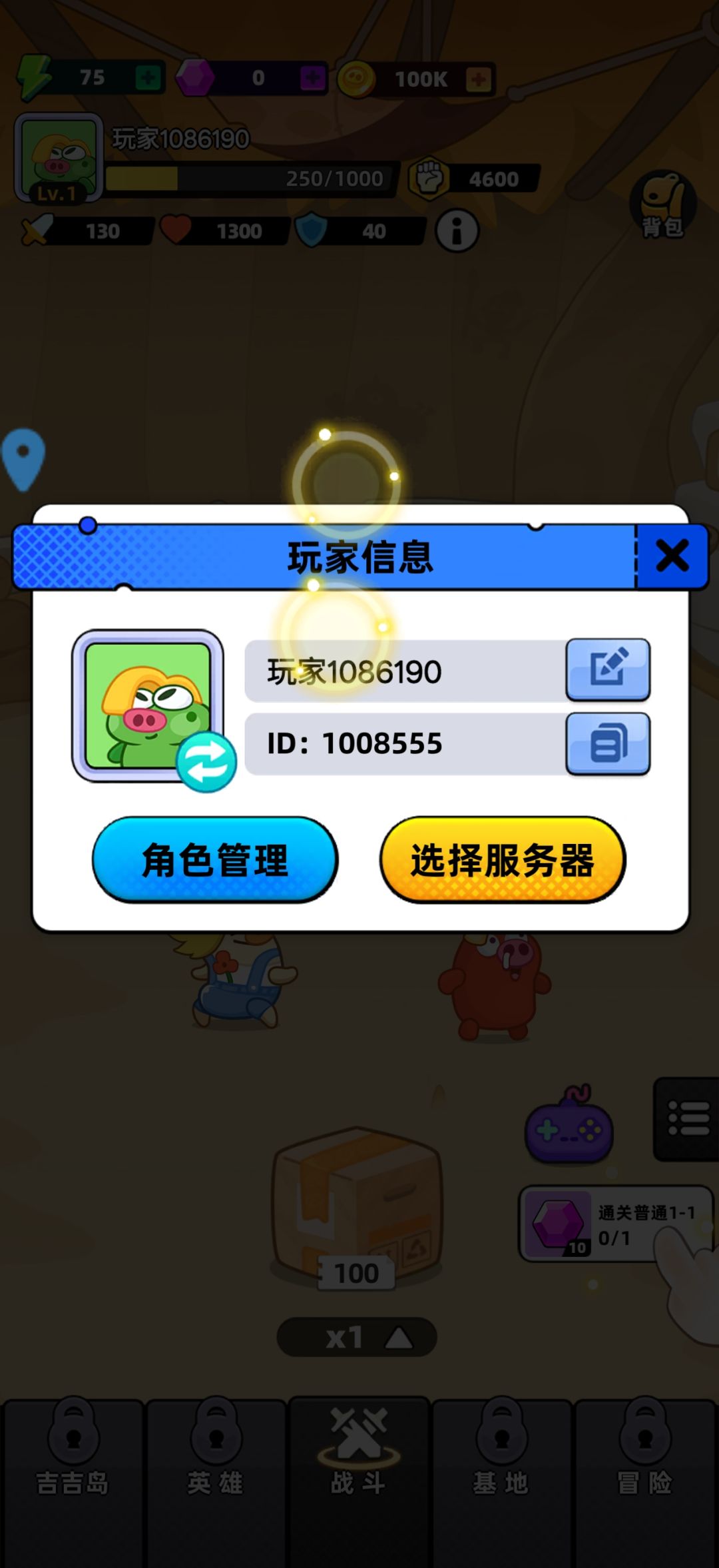The width and height of the screenshot is (719, 1568).
Task: Open 角色管理 character management
Action: click(x=215, y=860)
